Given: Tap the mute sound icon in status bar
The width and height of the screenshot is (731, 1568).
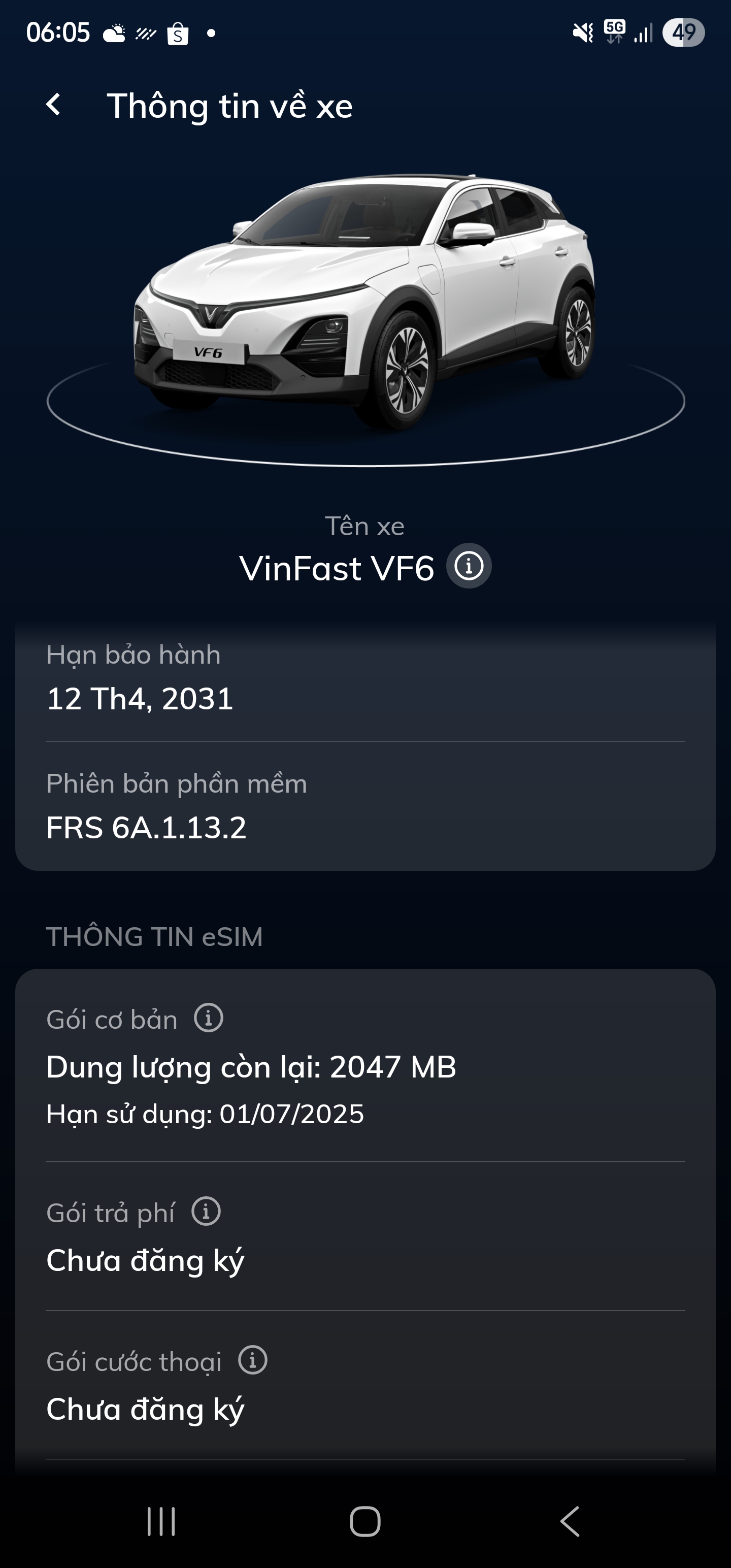Looking at the screenshot, I should [582, 31].
